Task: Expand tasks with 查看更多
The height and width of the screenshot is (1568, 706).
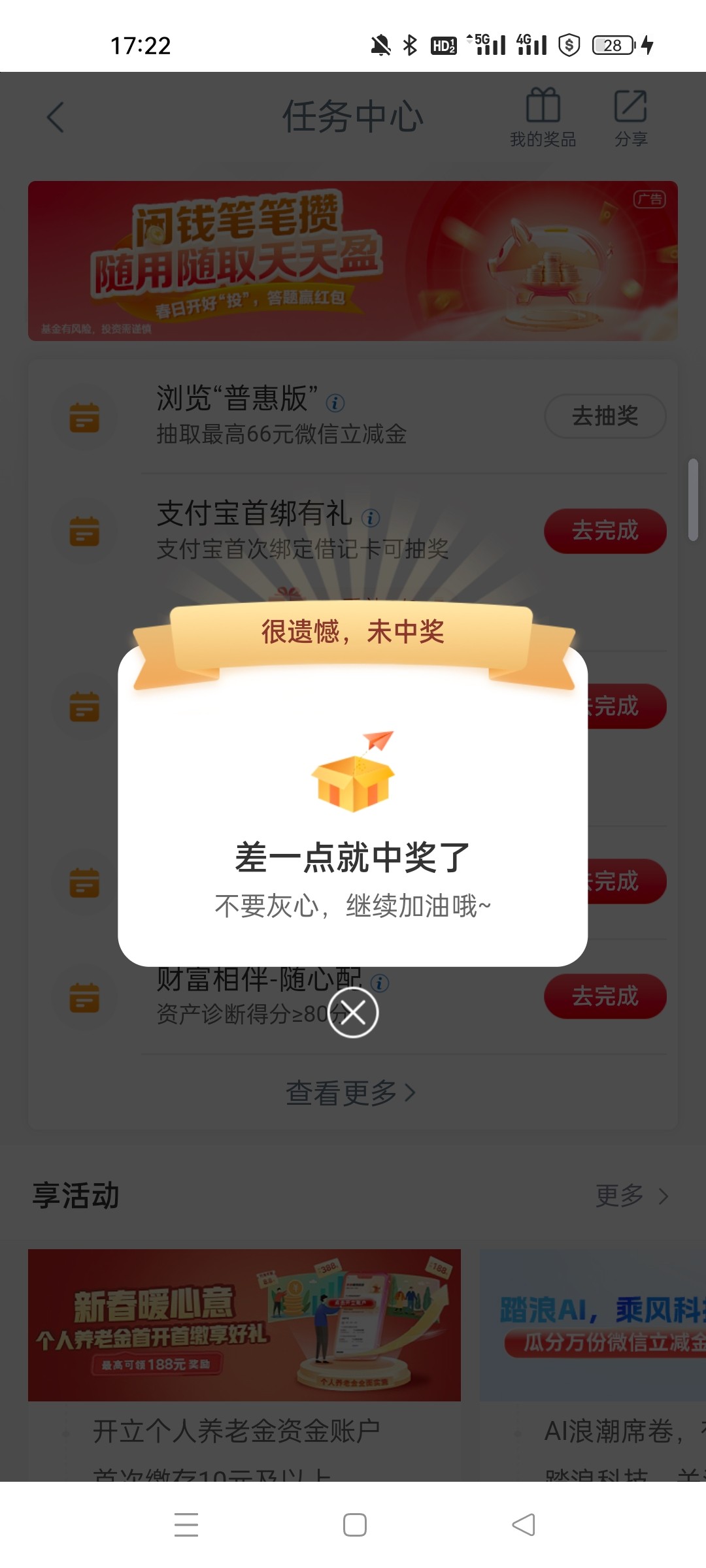Action: coord(351,1092)
